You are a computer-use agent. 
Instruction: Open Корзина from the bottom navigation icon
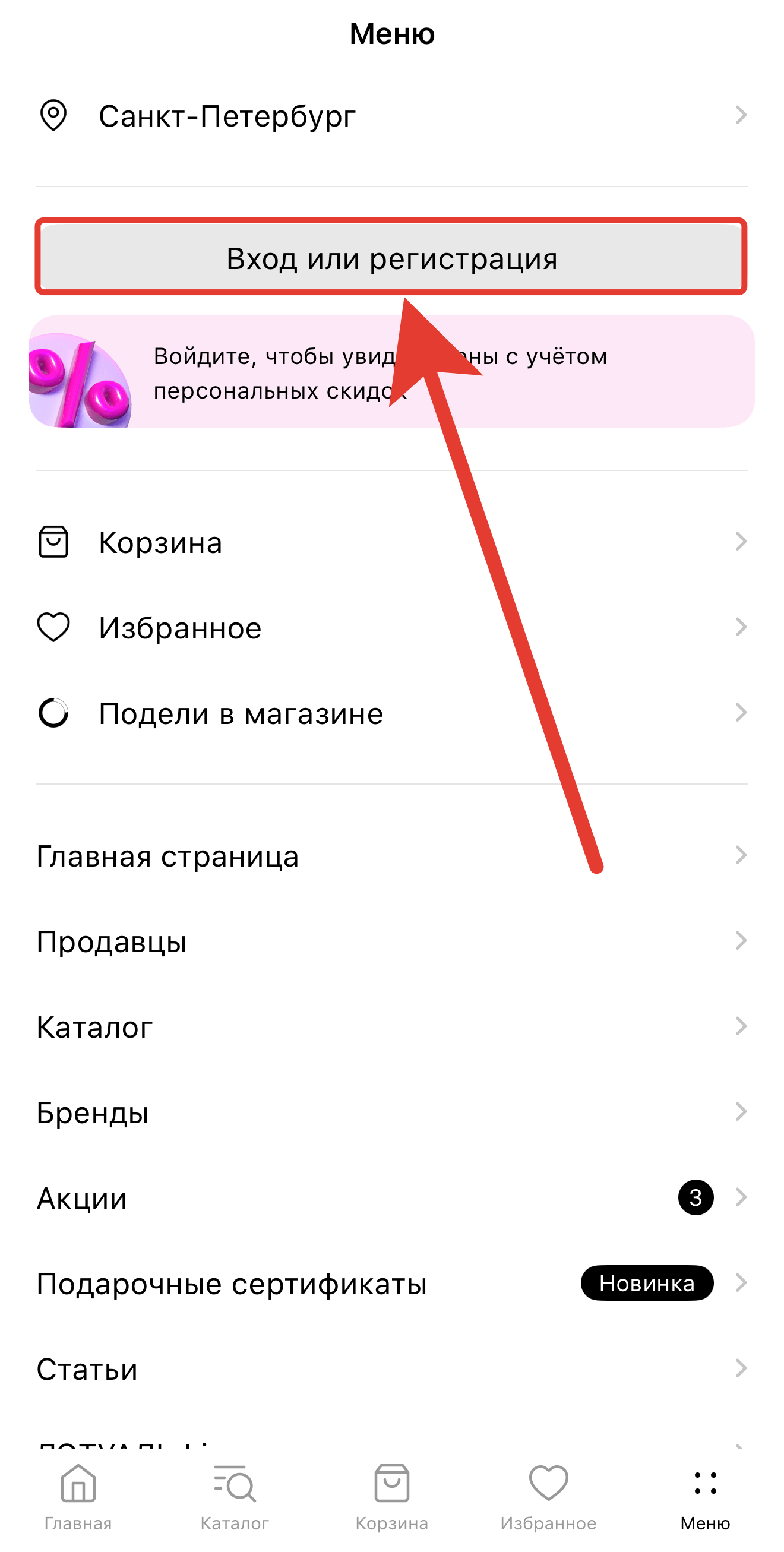(391, 1482)
